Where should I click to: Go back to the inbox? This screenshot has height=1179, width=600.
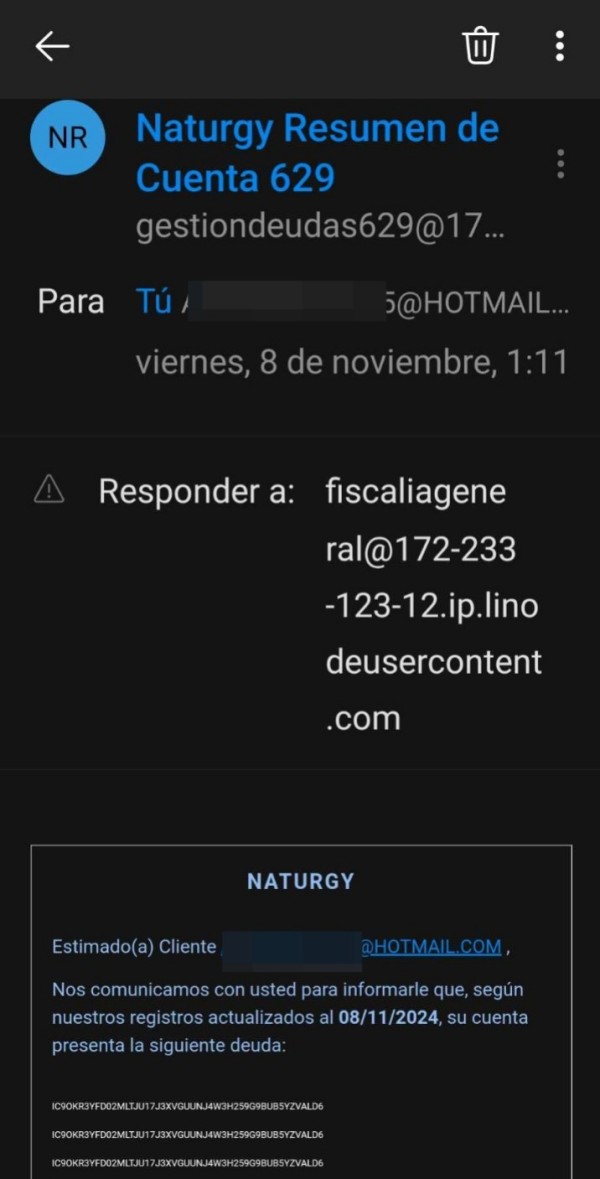tap(52, 47)
